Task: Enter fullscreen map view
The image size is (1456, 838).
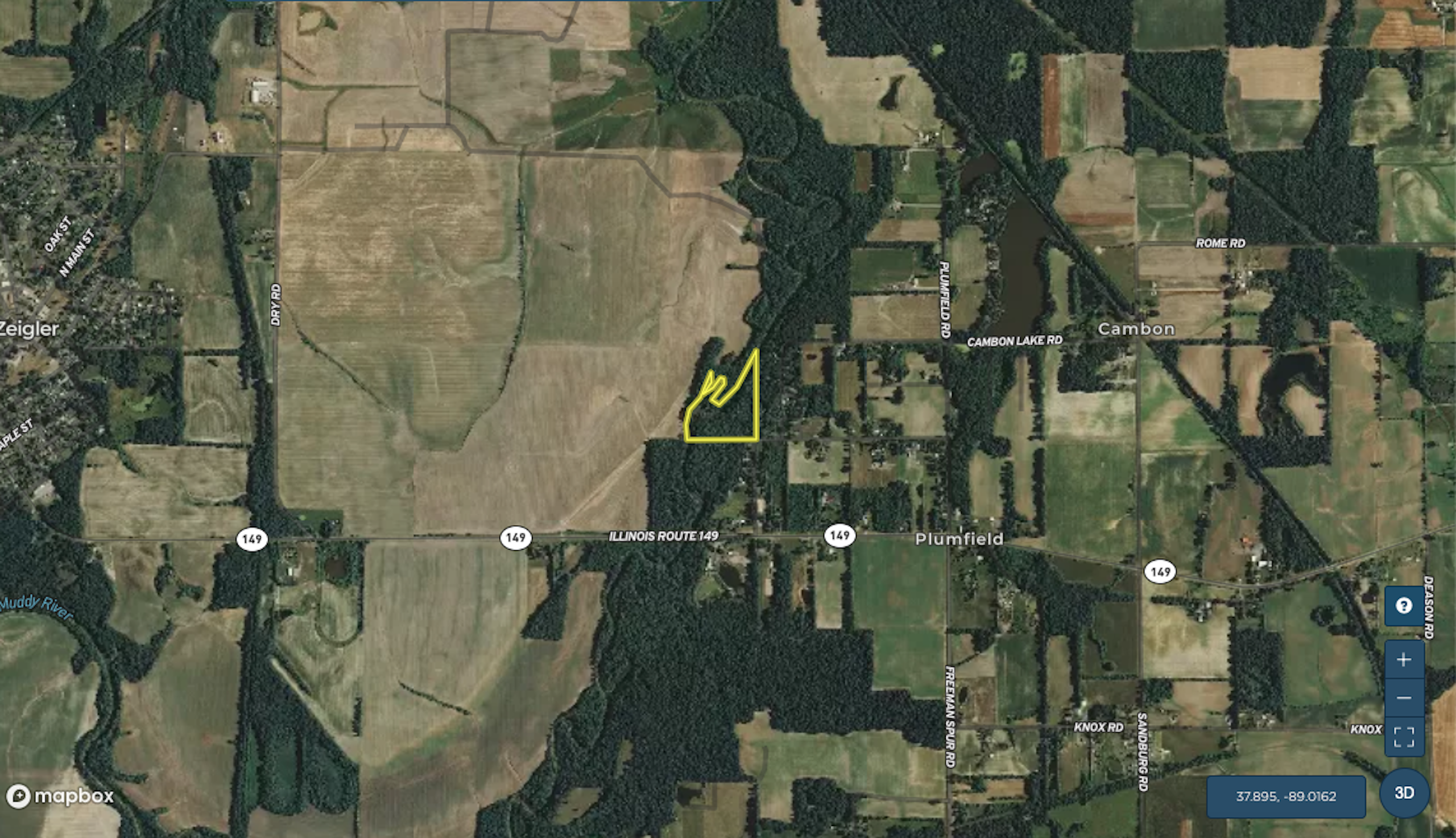Action: 1404,736
